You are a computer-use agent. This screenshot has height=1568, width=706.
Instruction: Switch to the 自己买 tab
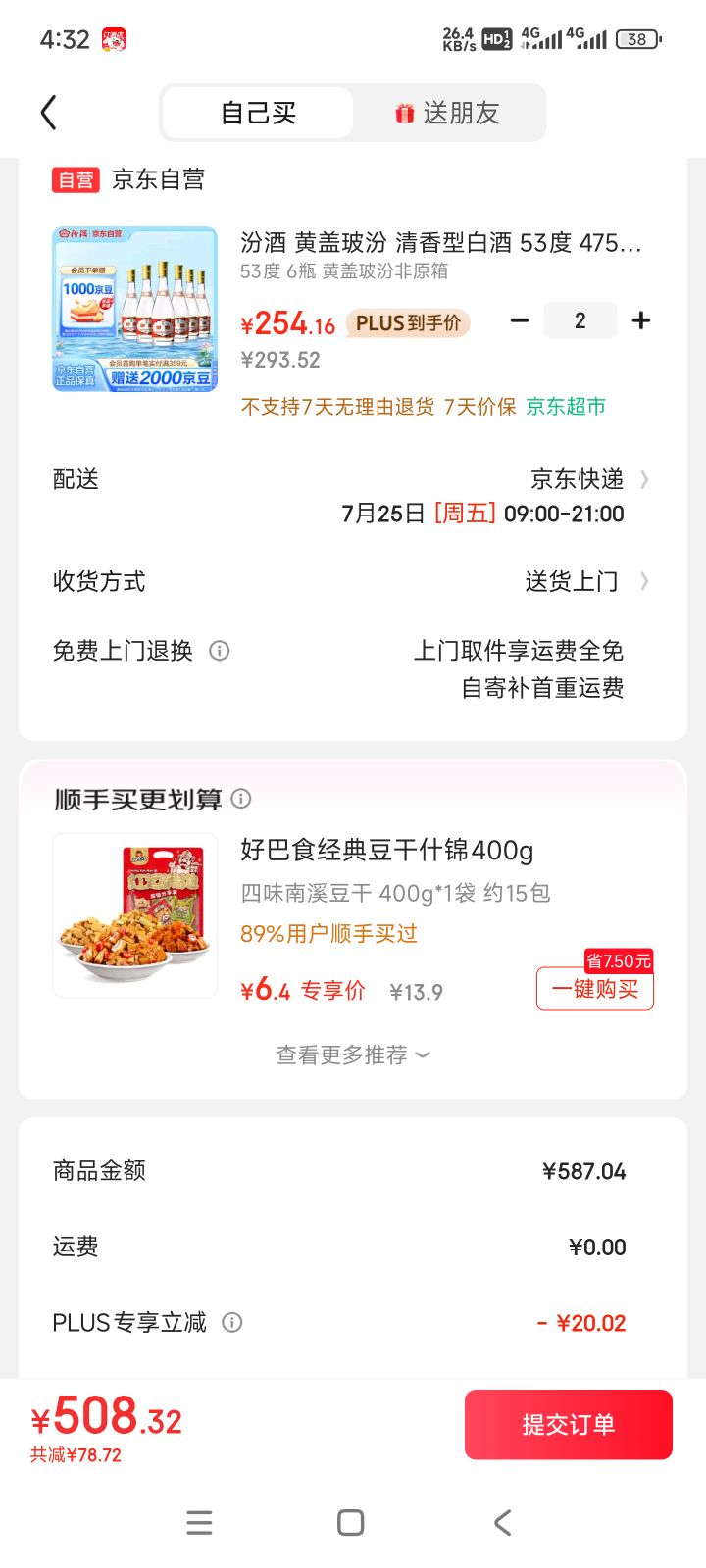pos(258,113)
